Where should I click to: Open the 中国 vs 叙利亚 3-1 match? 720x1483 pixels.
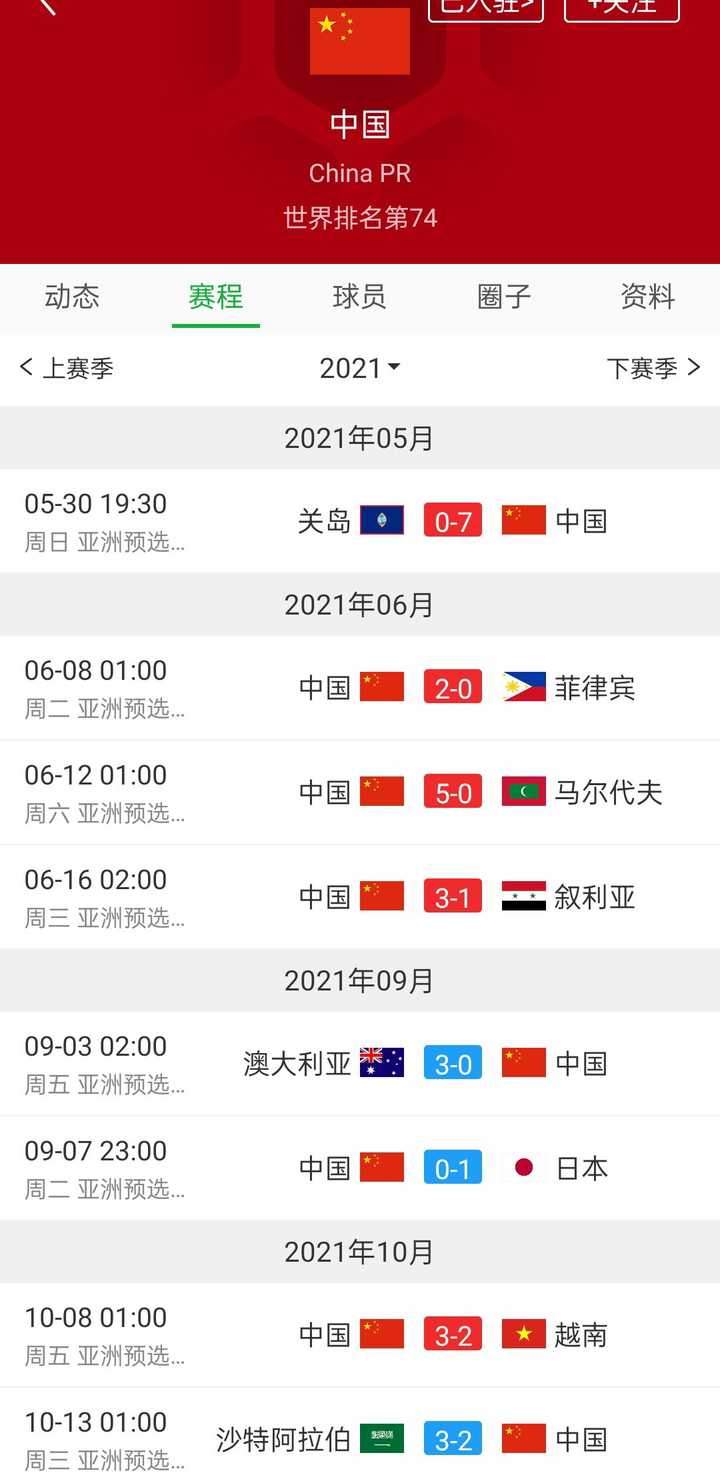(x=360, y=897)
